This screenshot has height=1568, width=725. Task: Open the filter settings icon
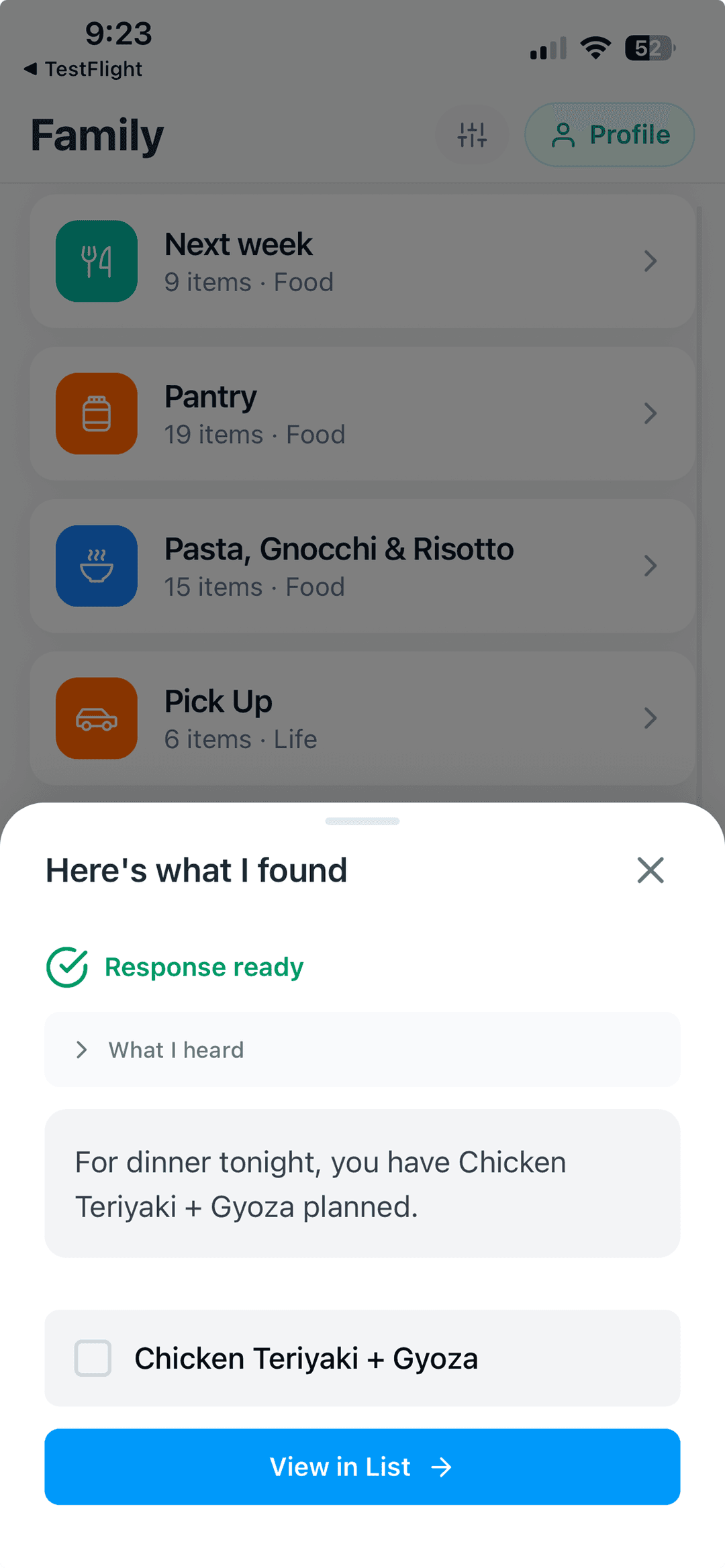473,134
